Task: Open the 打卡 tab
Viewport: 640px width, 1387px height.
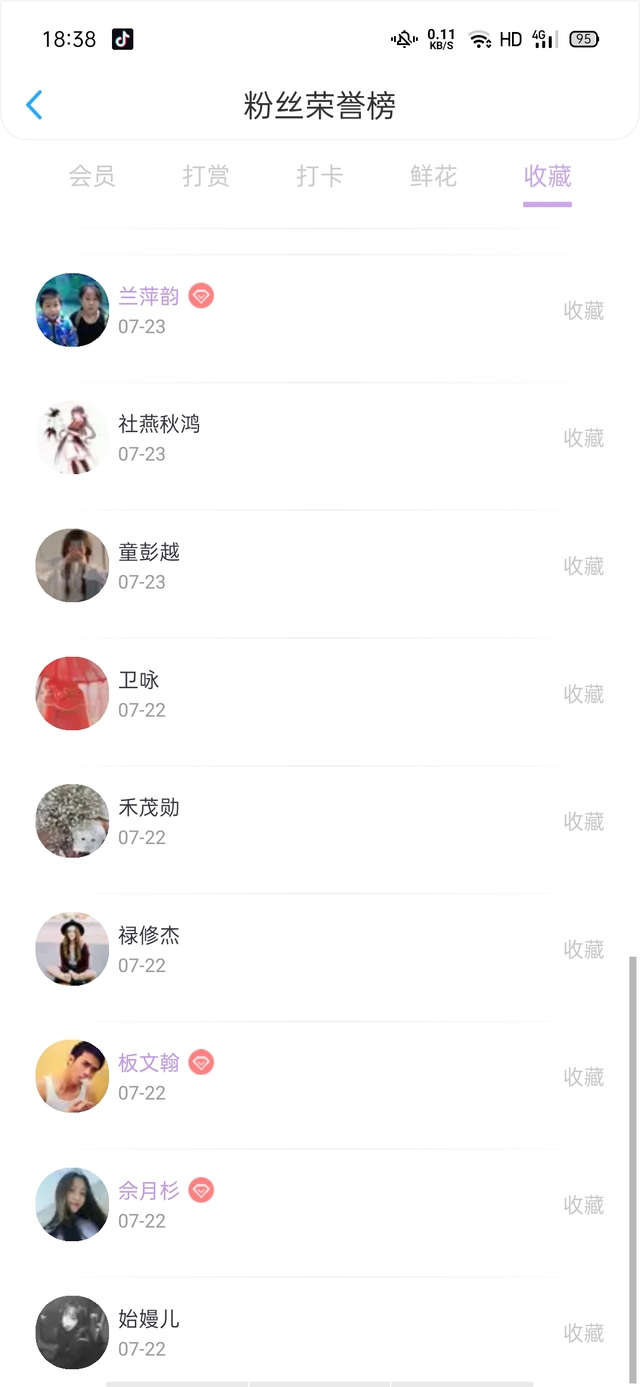Action: tap(320, 177)
